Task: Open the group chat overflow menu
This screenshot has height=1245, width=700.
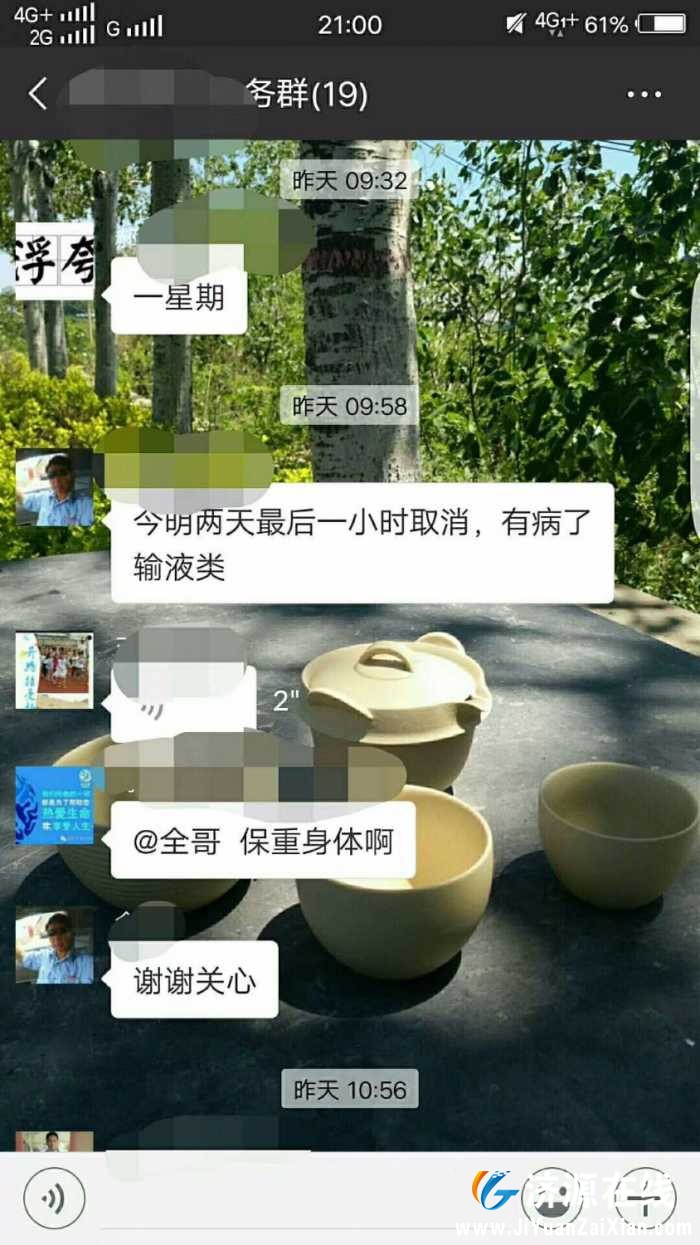Action: pos(644,95)
